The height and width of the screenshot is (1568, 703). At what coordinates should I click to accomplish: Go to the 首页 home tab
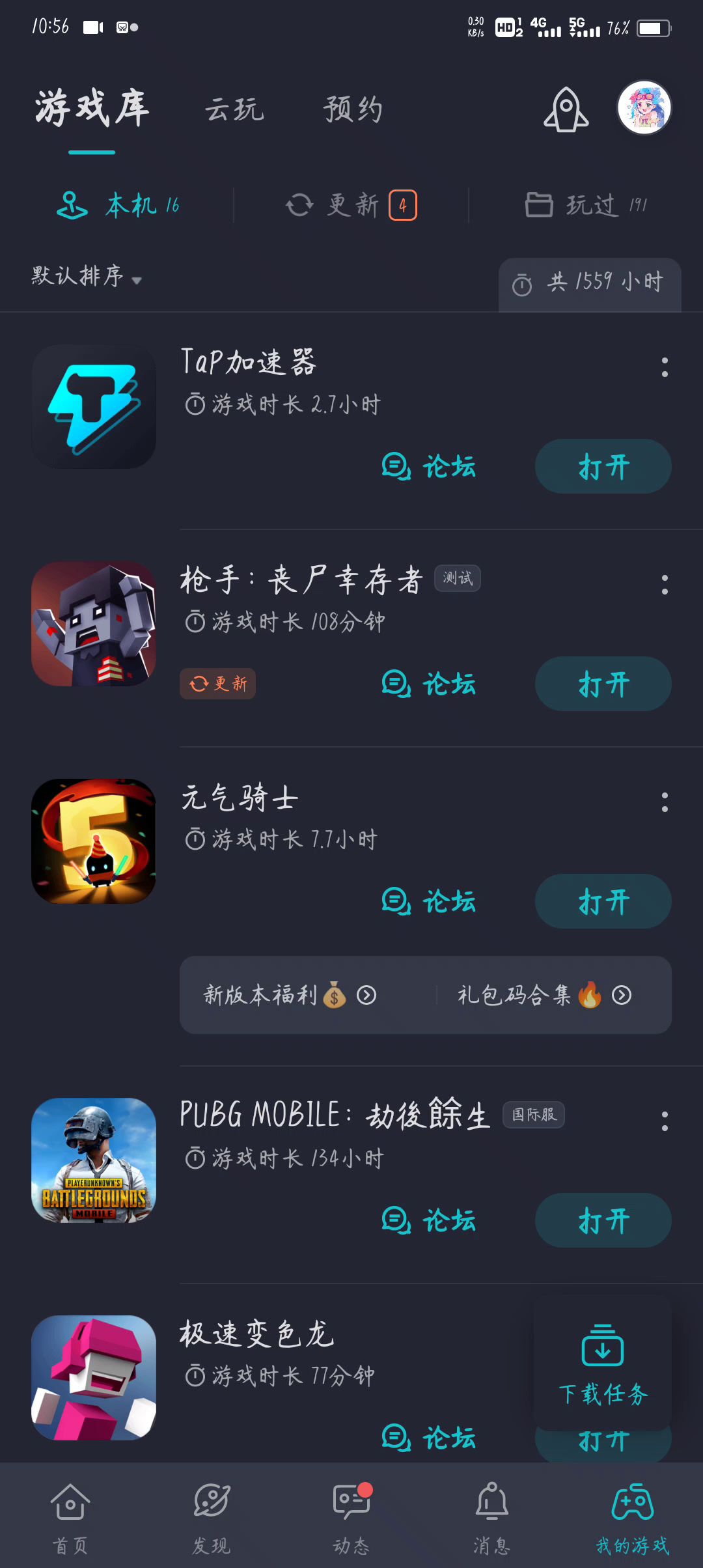(x=70, y=1516)
